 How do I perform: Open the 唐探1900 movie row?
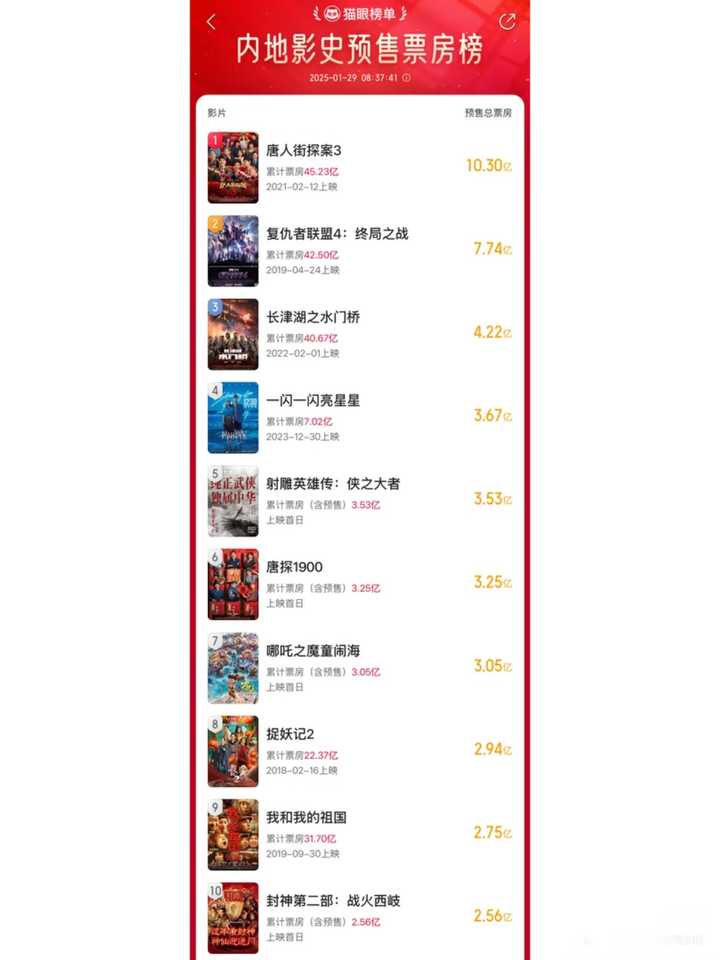click(x=360, y=584)
